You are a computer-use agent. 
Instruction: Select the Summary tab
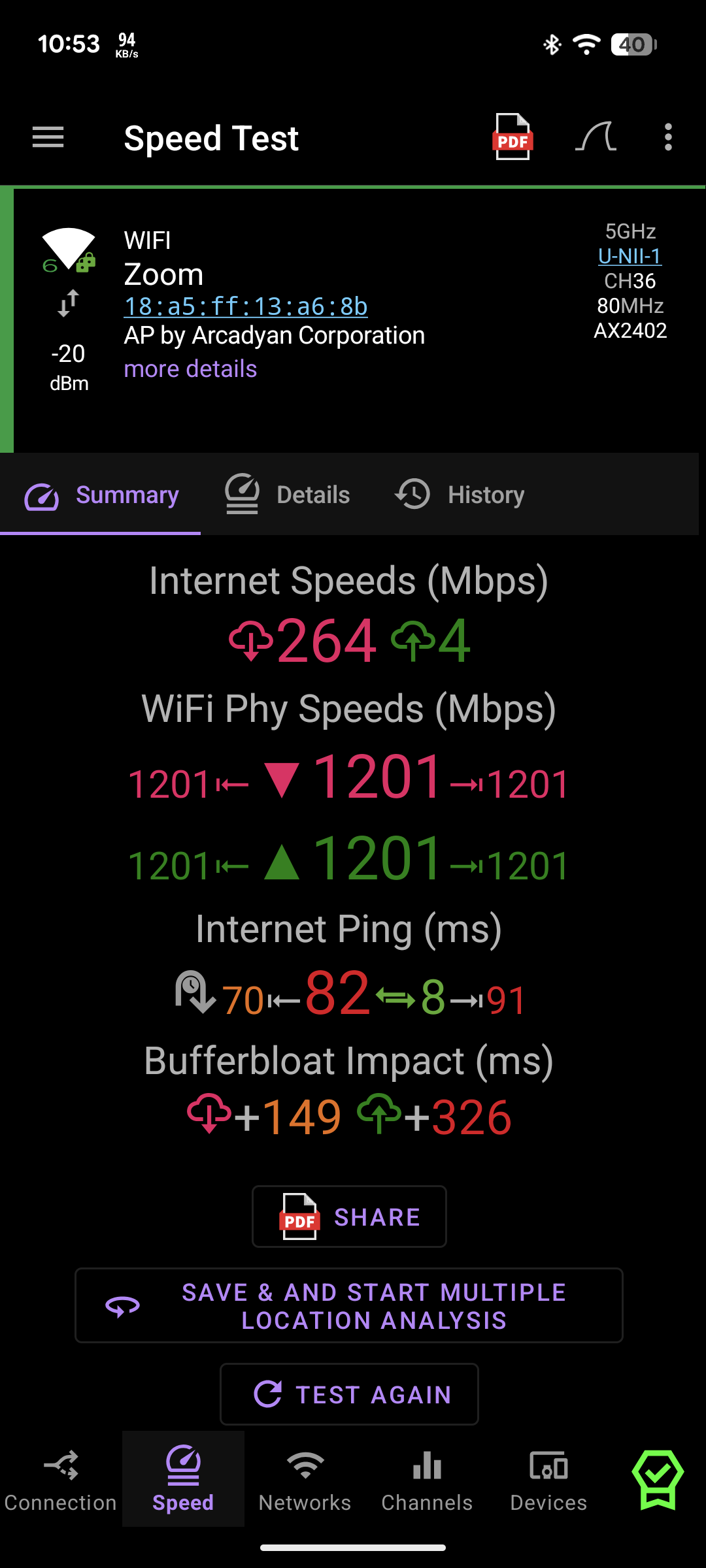101,495
